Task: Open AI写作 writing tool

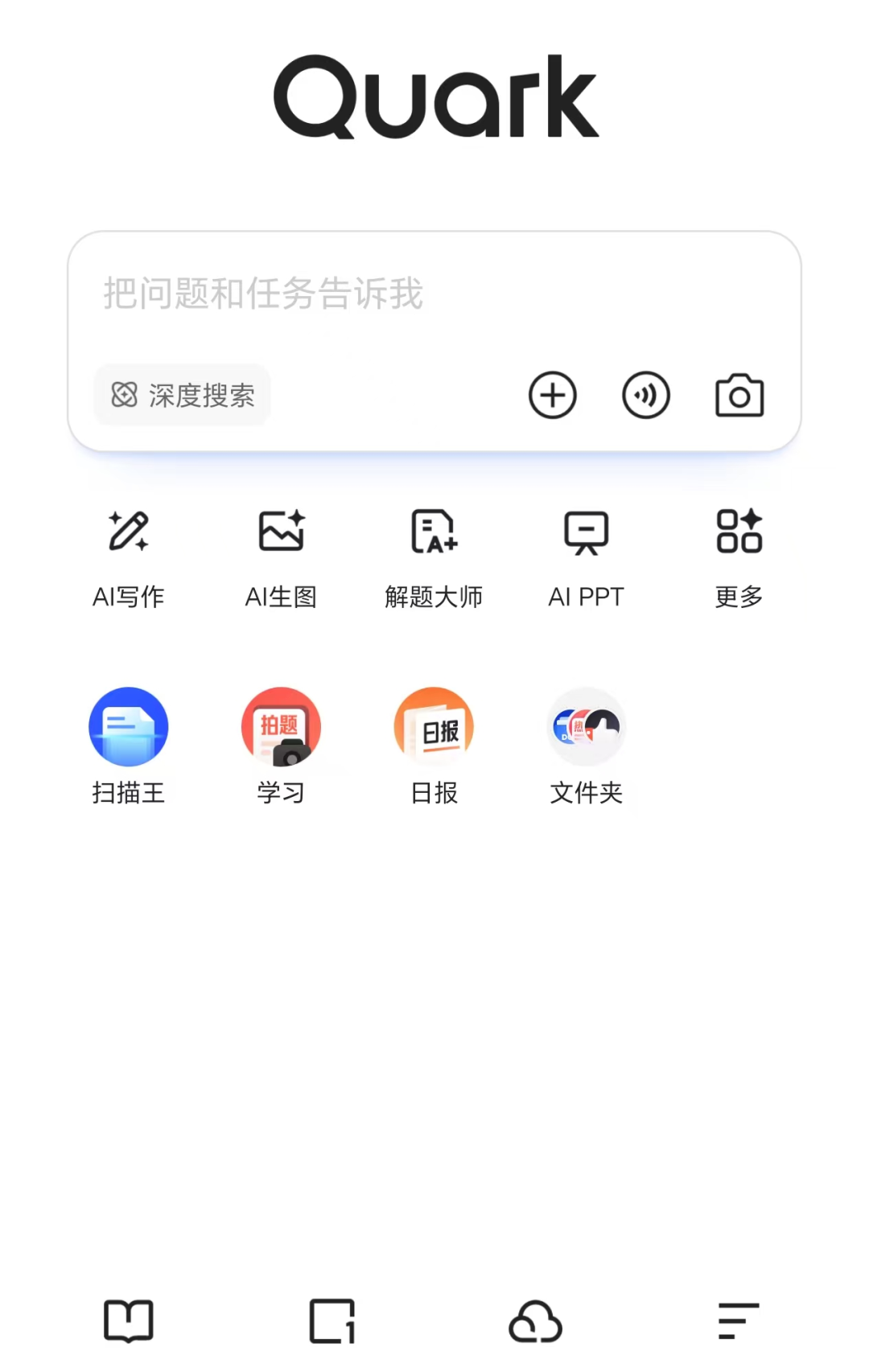Action: 129,557
